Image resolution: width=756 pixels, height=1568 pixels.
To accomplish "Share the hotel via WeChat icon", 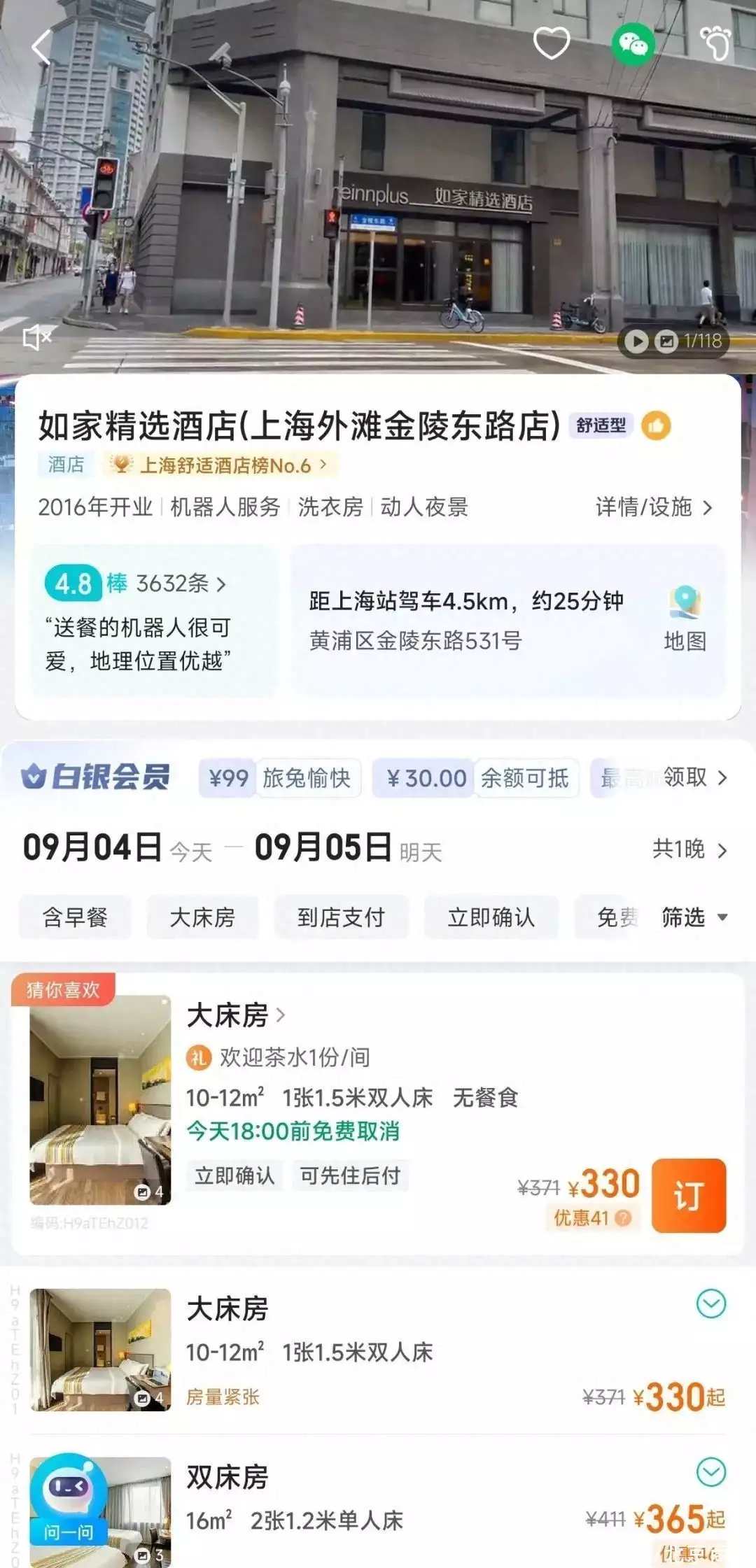I will tap(633, 45).
